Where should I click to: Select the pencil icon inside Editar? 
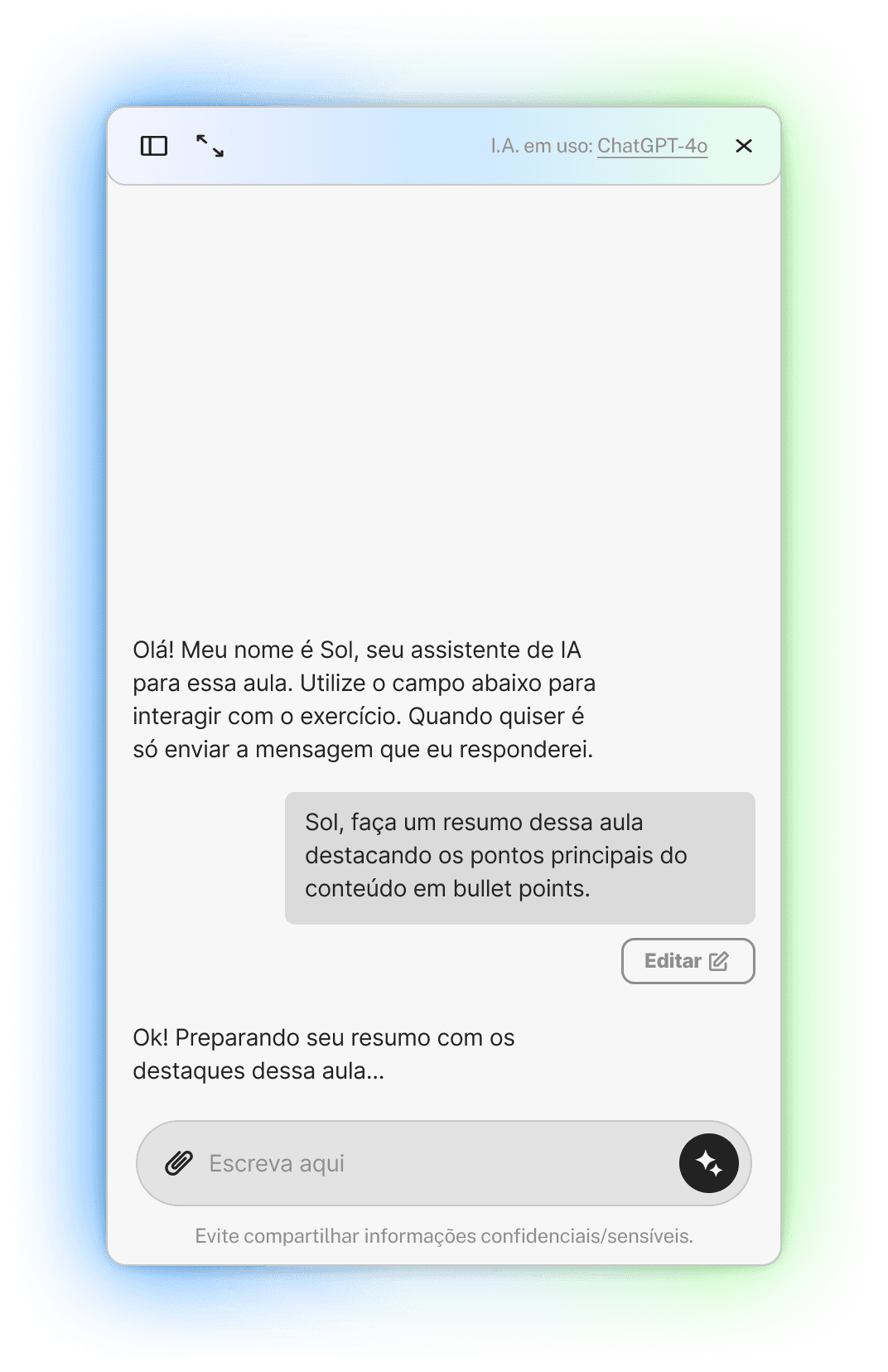(719, 960)
